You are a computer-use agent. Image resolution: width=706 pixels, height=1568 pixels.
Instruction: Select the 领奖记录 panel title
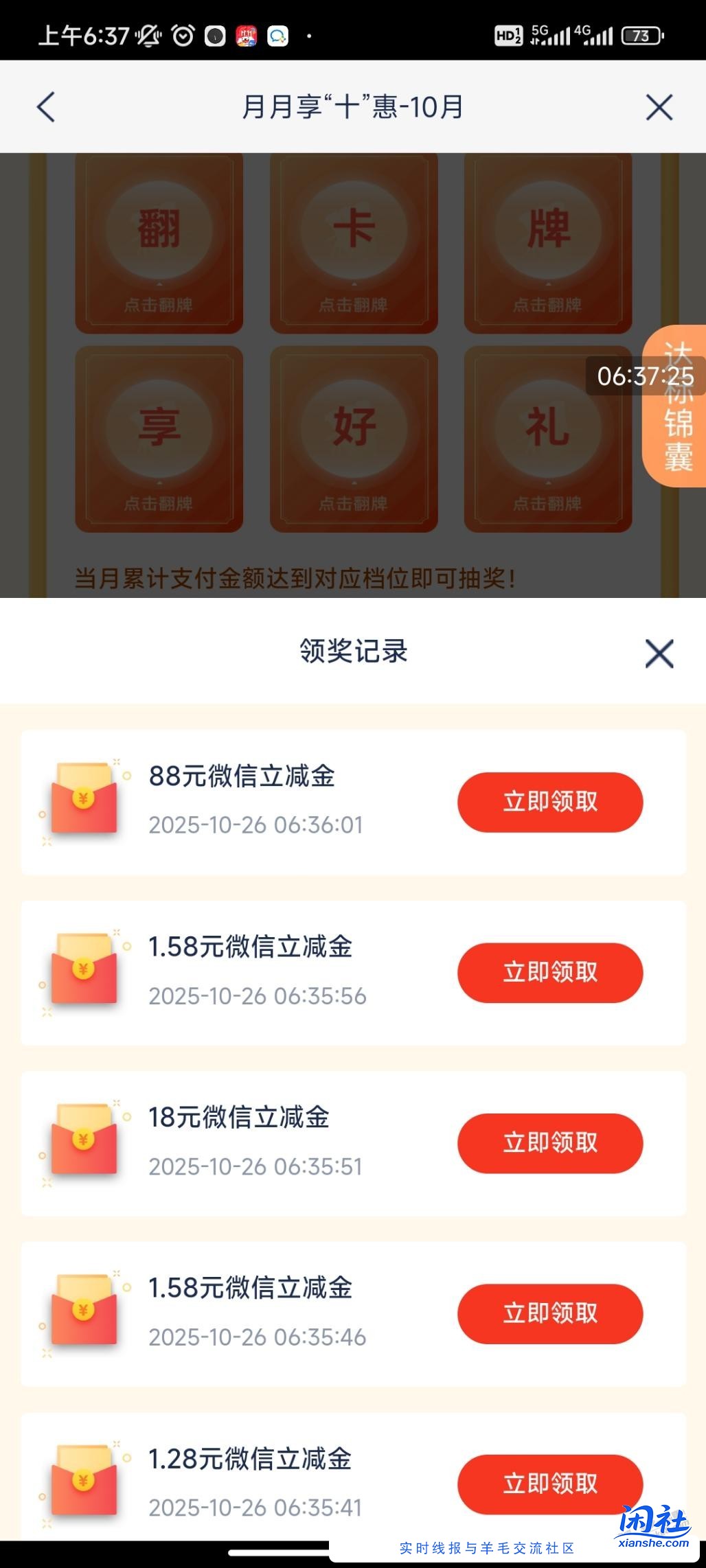[x=352, y=651]
